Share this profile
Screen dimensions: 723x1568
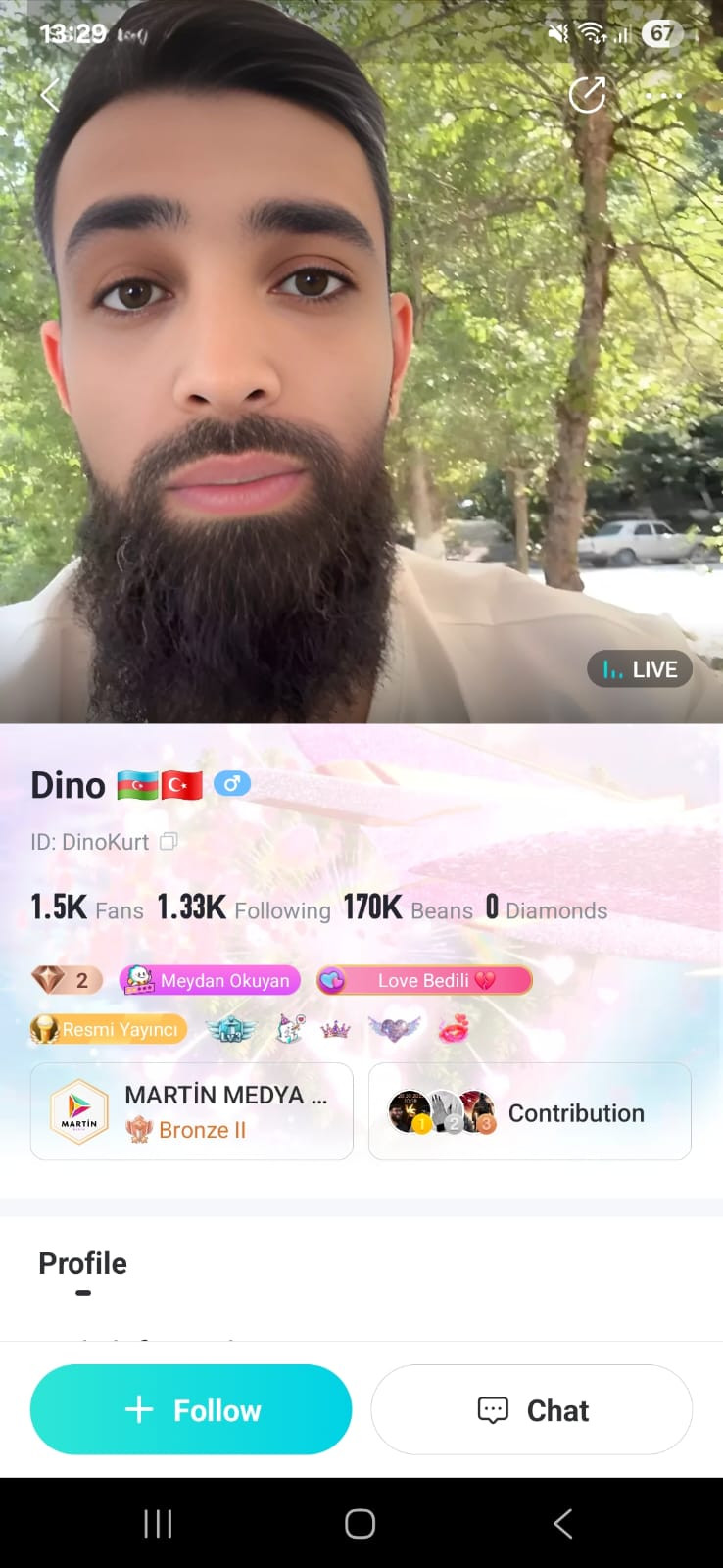pos(587,95)
